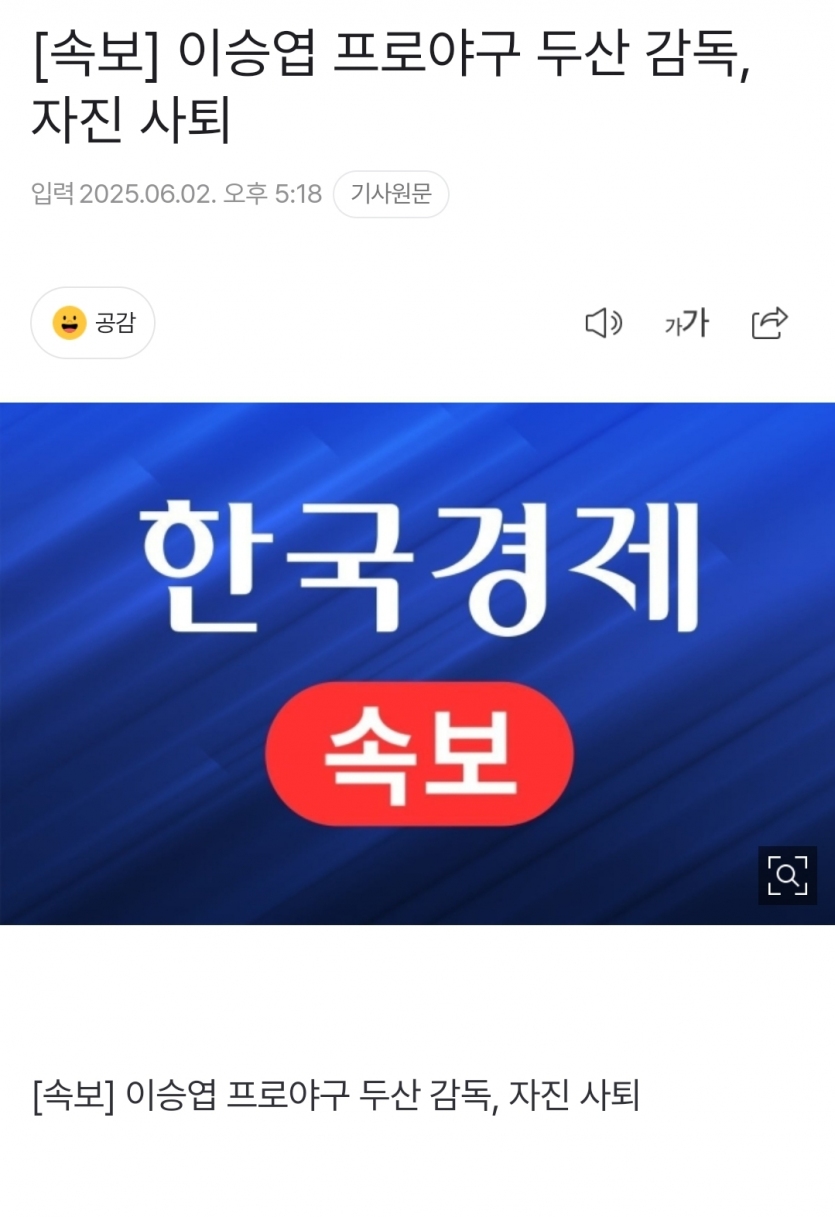Listen to the article with the speaker icon

tap(603, 323)
